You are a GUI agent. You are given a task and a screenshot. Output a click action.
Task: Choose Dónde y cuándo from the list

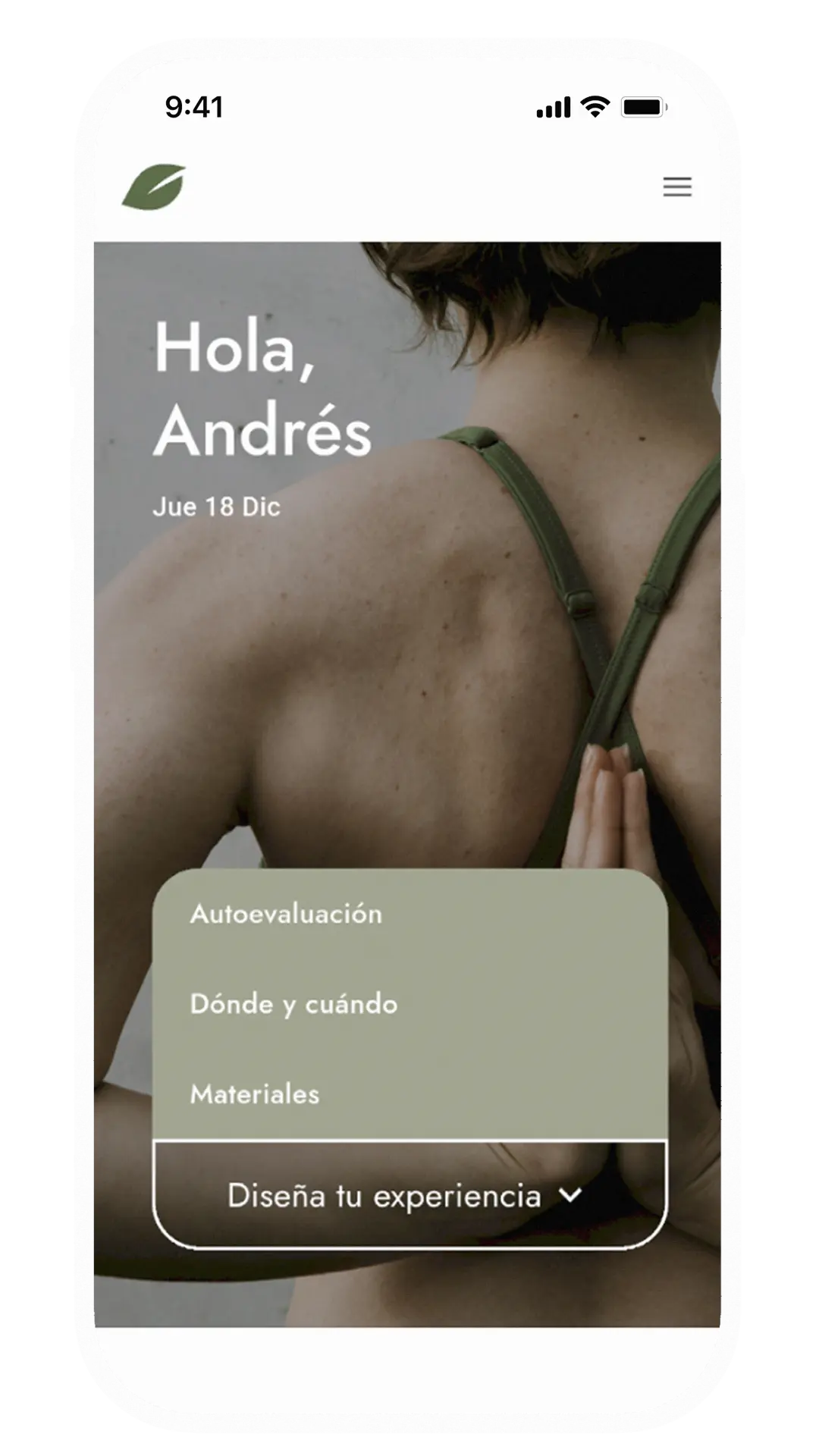click(x=293, y=1004)
